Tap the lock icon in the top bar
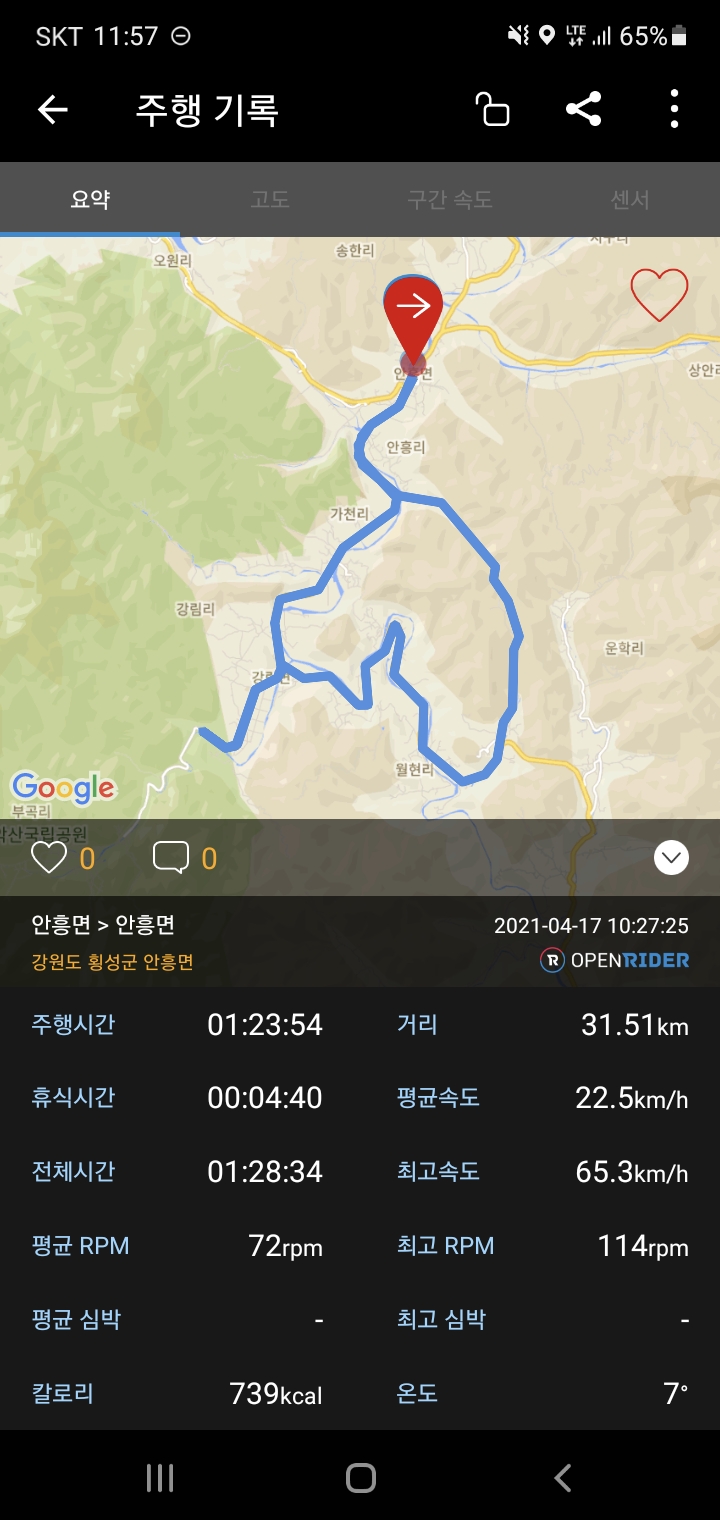 coord(492,109)
